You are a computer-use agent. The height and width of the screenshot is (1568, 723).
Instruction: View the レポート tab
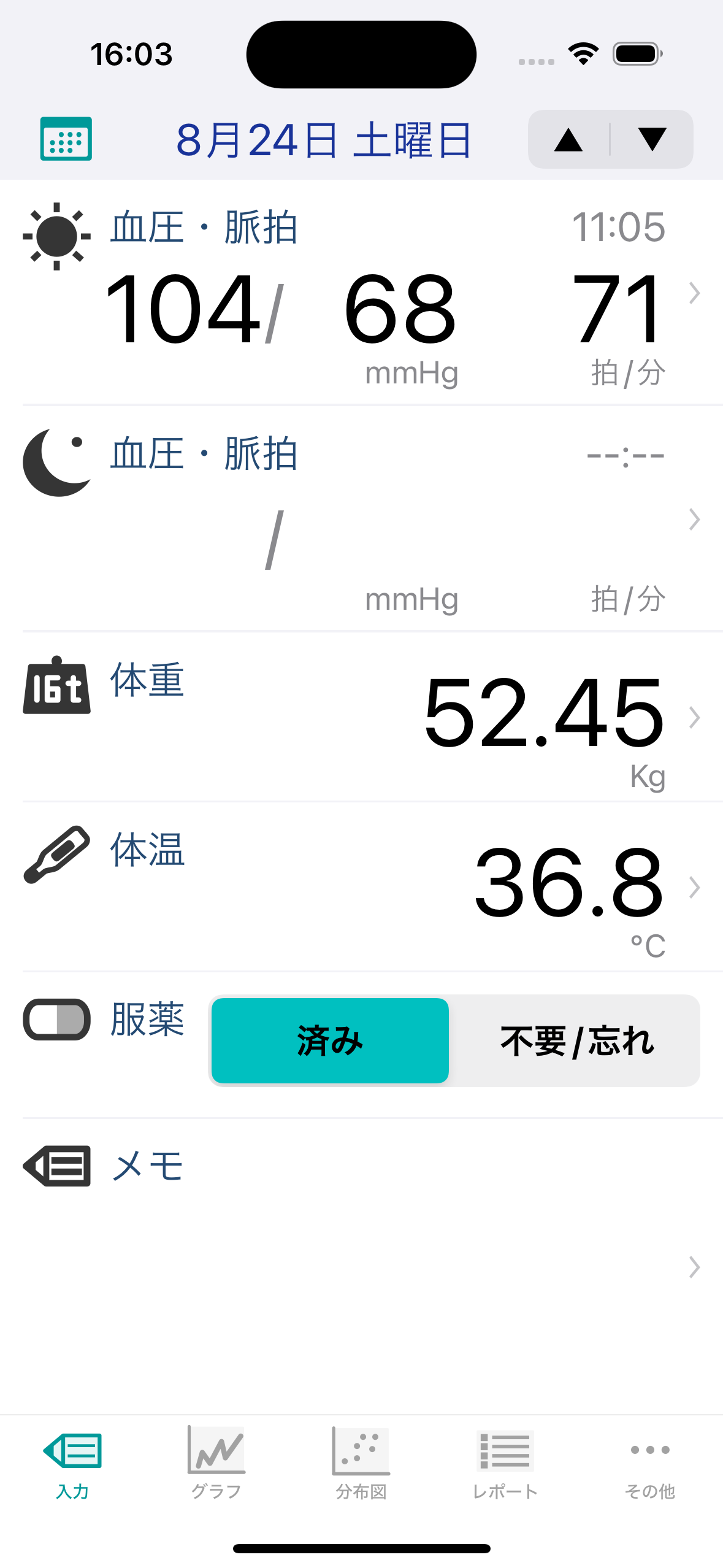[505, 1464]
